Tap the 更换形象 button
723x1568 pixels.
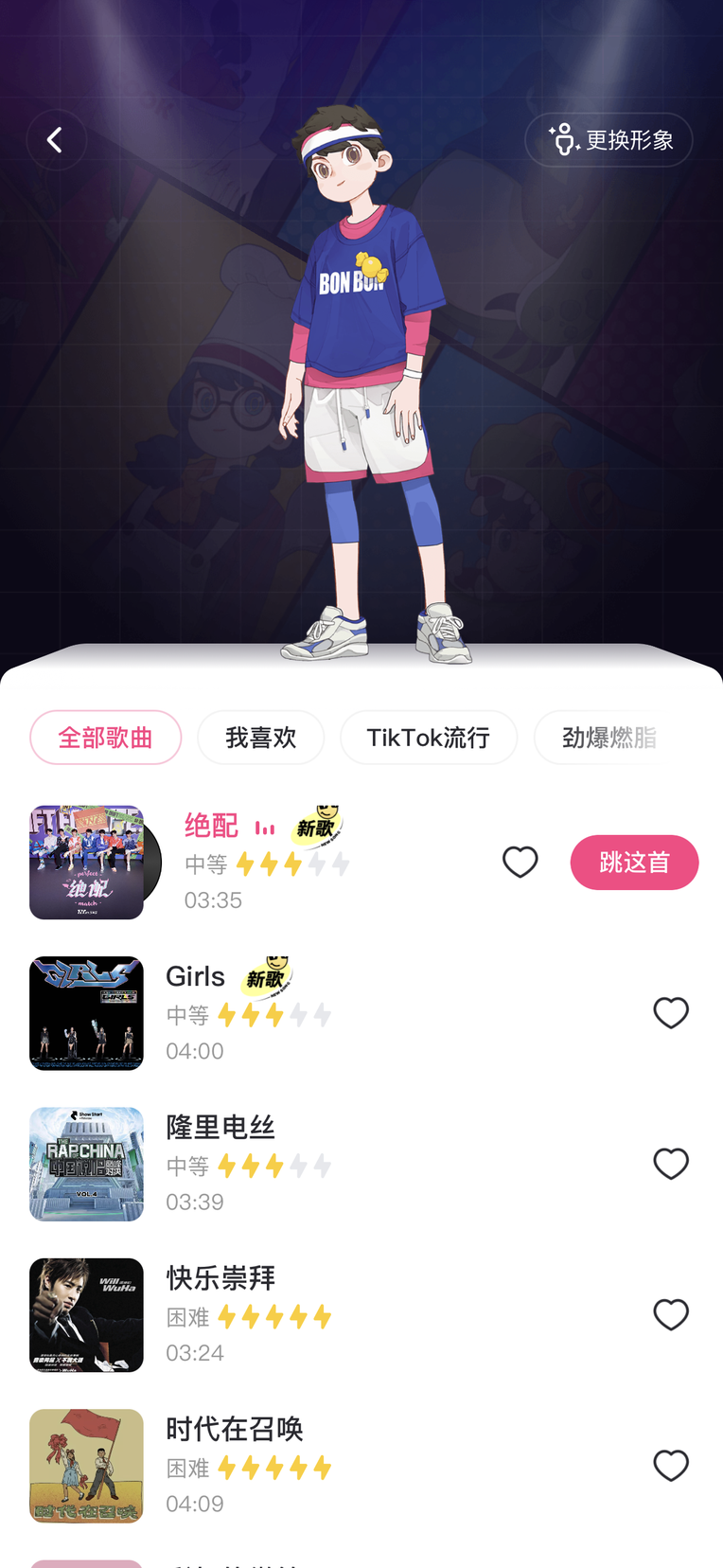608,140
